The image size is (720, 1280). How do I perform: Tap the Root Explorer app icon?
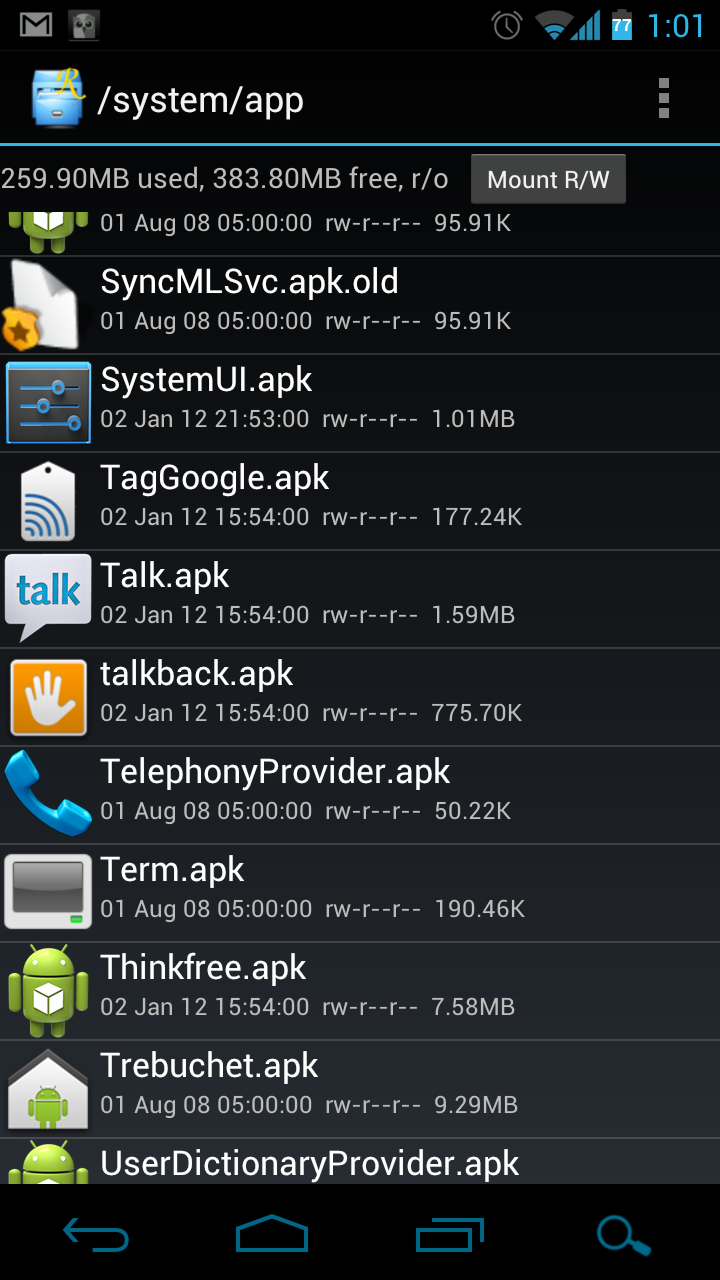(x=57, y=99)
